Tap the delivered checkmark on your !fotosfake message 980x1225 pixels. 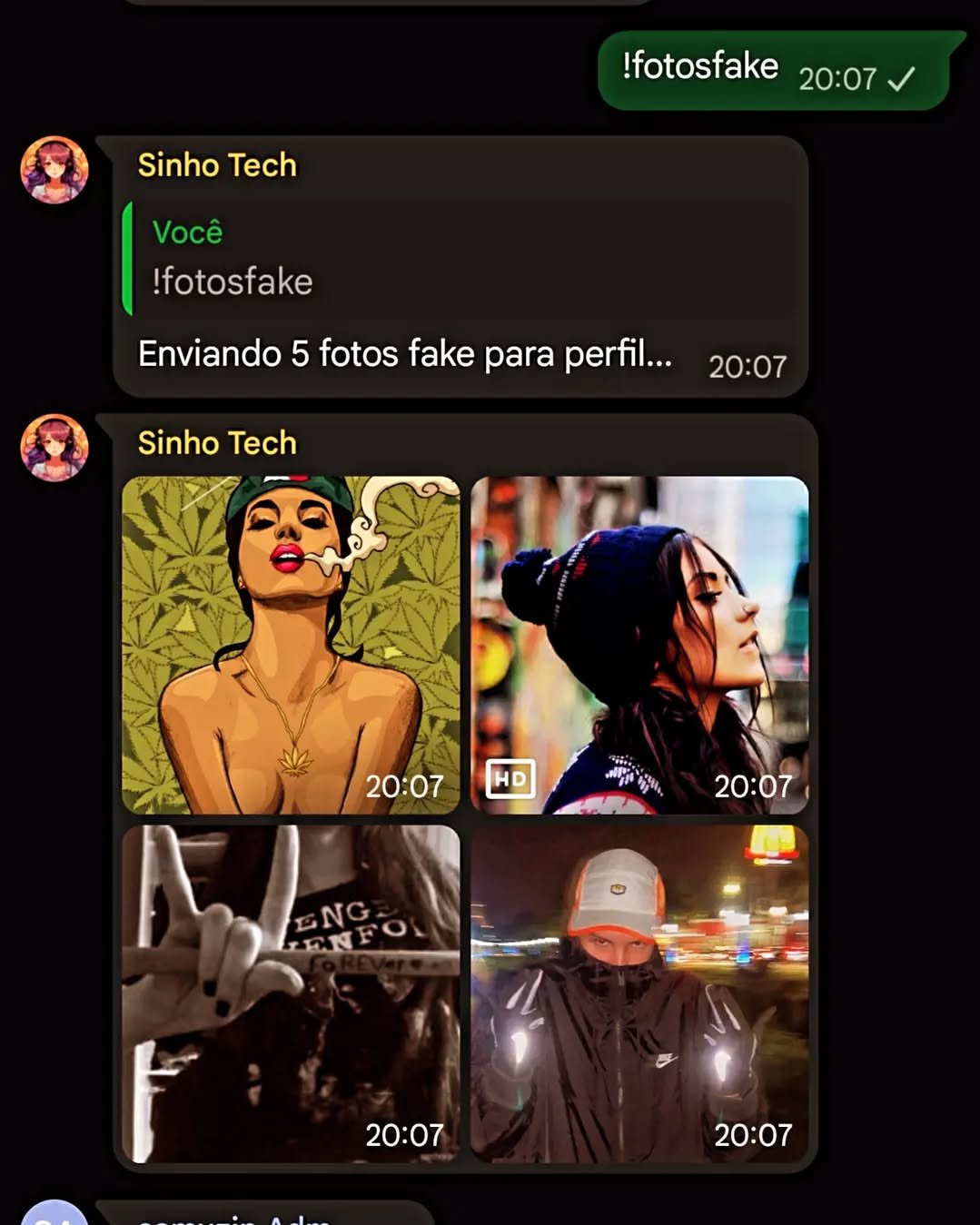[x=903, y=79]
